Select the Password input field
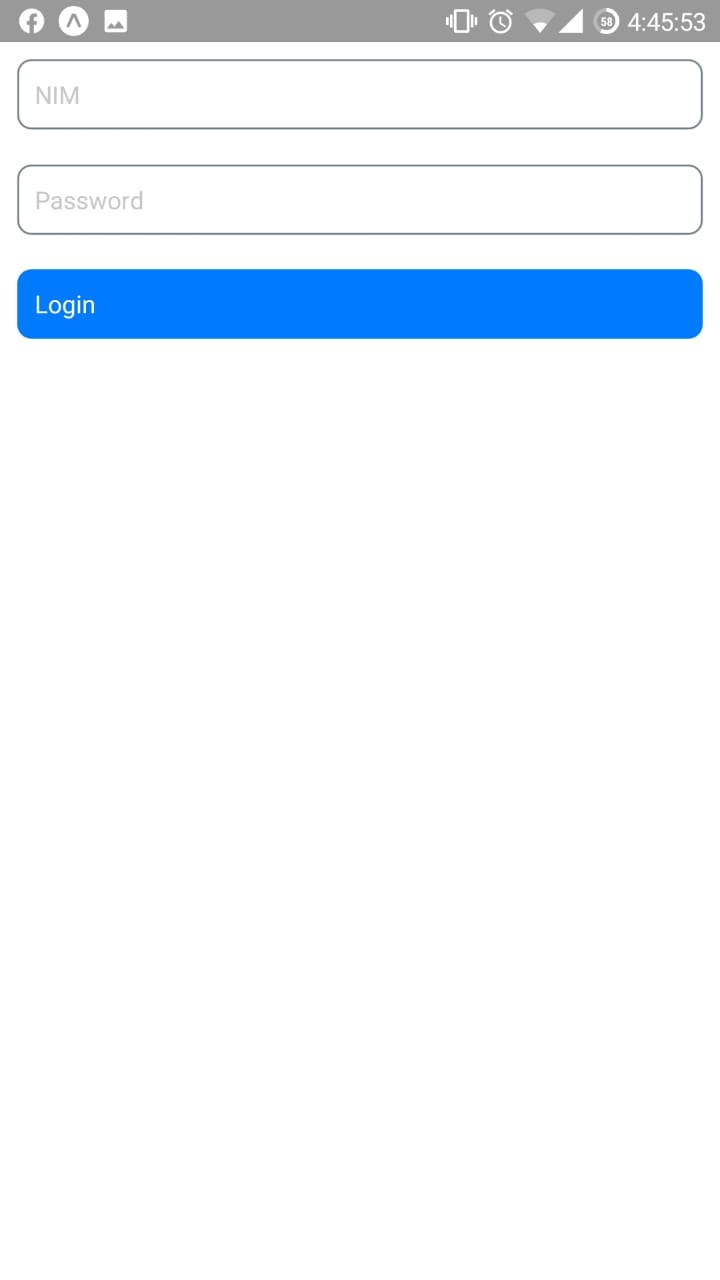This screenshot has width=720, height=1280. point(360,200)
